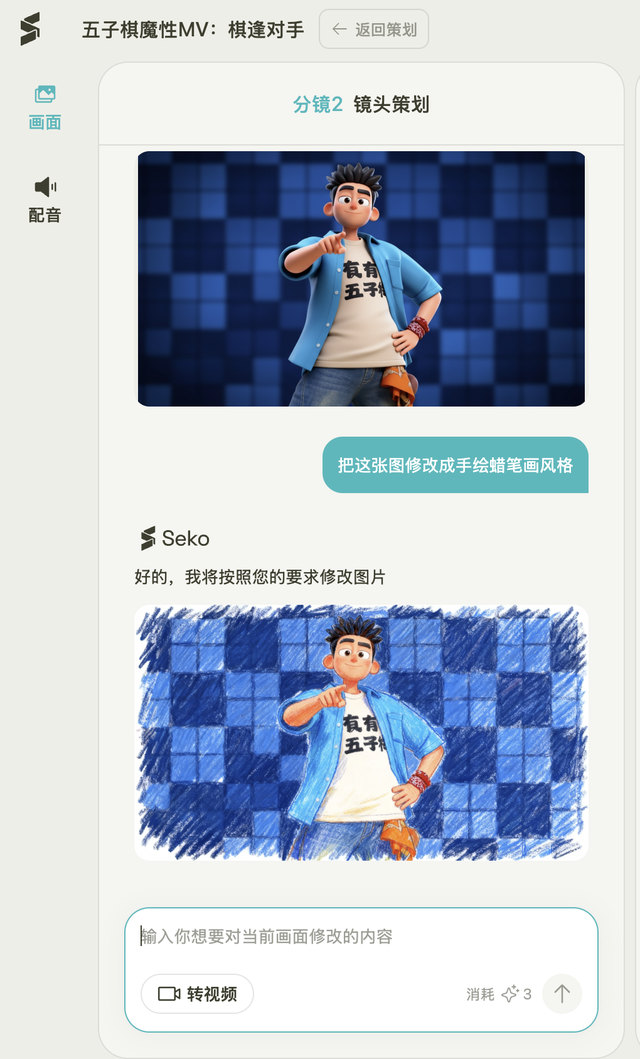This screenshot has width=640, height=1059.
Task: Switch to the 画面 tab
Action: pyautogui.click(x=45, y=108)
